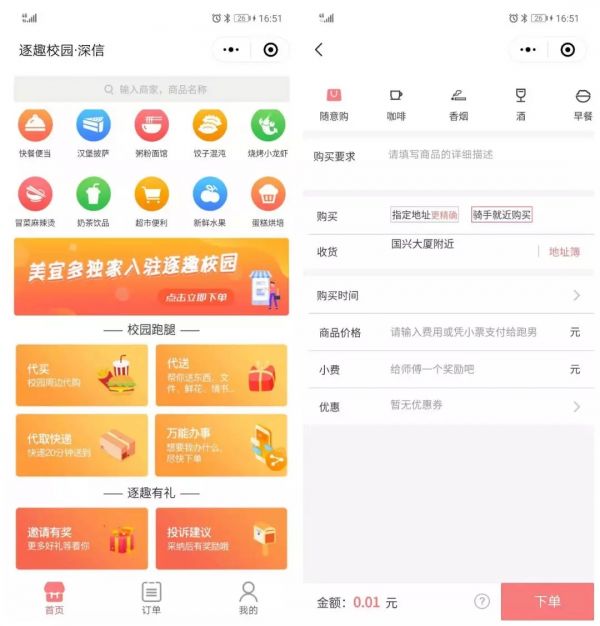Tap the 点击立即下单 banner button
This screenshot has height=626, width=600.
(x=196, y=297)
